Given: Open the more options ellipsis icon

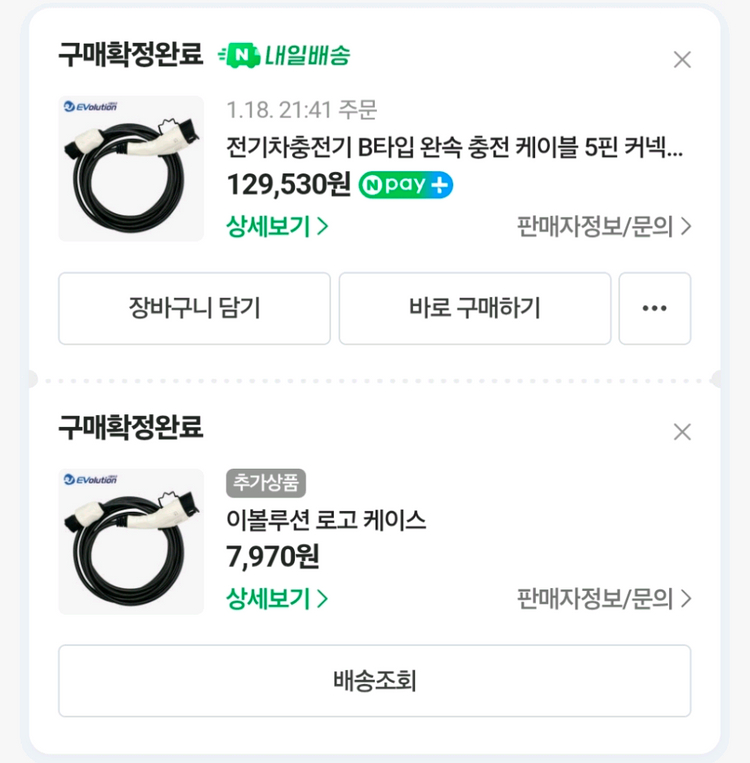Looking at the screenshot, I should (x=655, y=309).
